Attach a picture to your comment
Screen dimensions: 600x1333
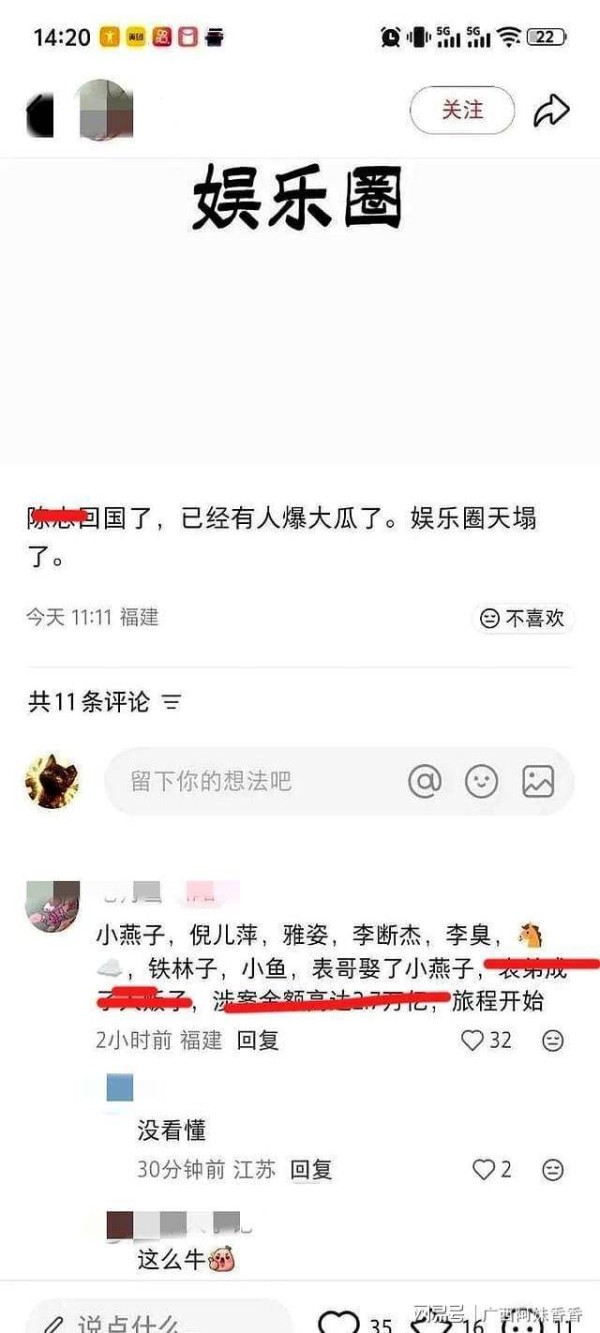pyautogui.click(x=538, y=781)
